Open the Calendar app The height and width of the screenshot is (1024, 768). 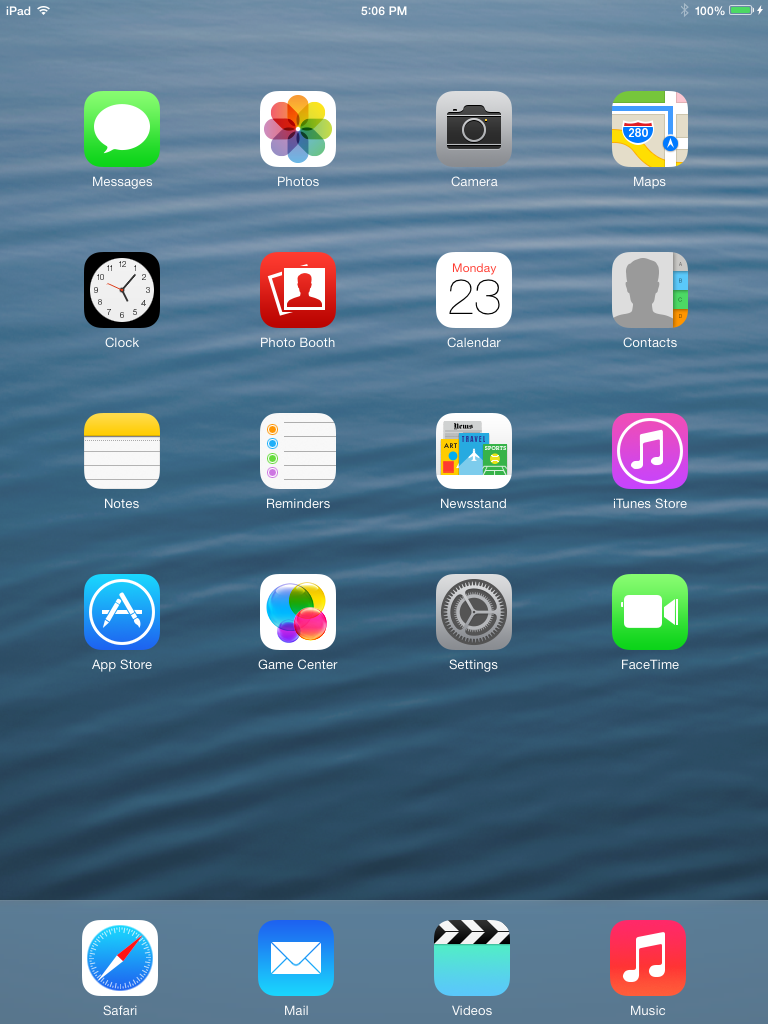point(474,290)
